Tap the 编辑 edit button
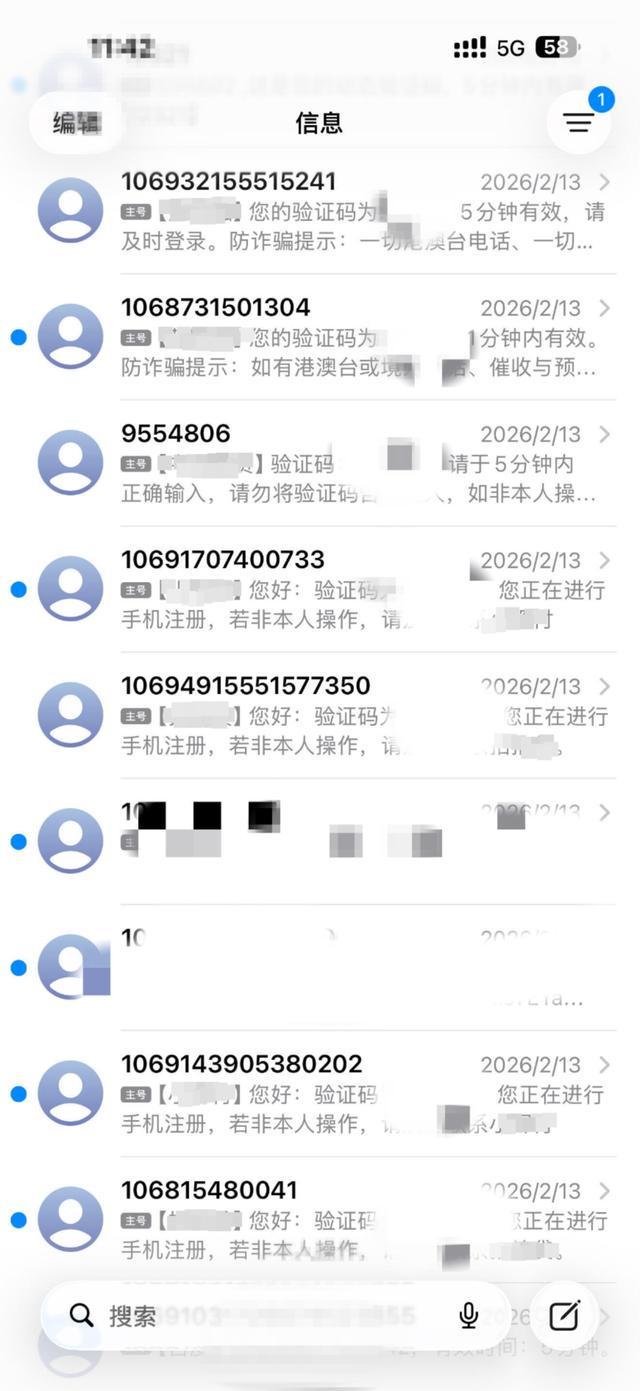Screen dimensions: 640x1391 [x=76, y=123]
